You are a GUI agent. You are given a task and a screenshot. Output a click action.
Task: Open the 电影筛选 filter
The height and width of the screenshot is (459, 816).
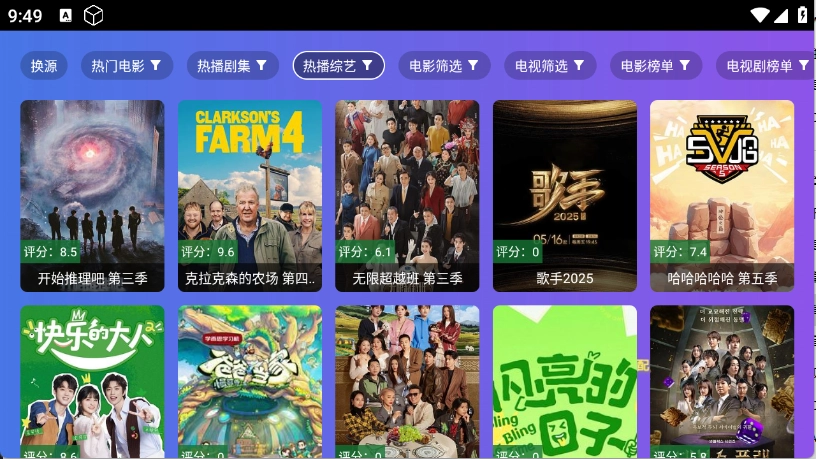444,66
